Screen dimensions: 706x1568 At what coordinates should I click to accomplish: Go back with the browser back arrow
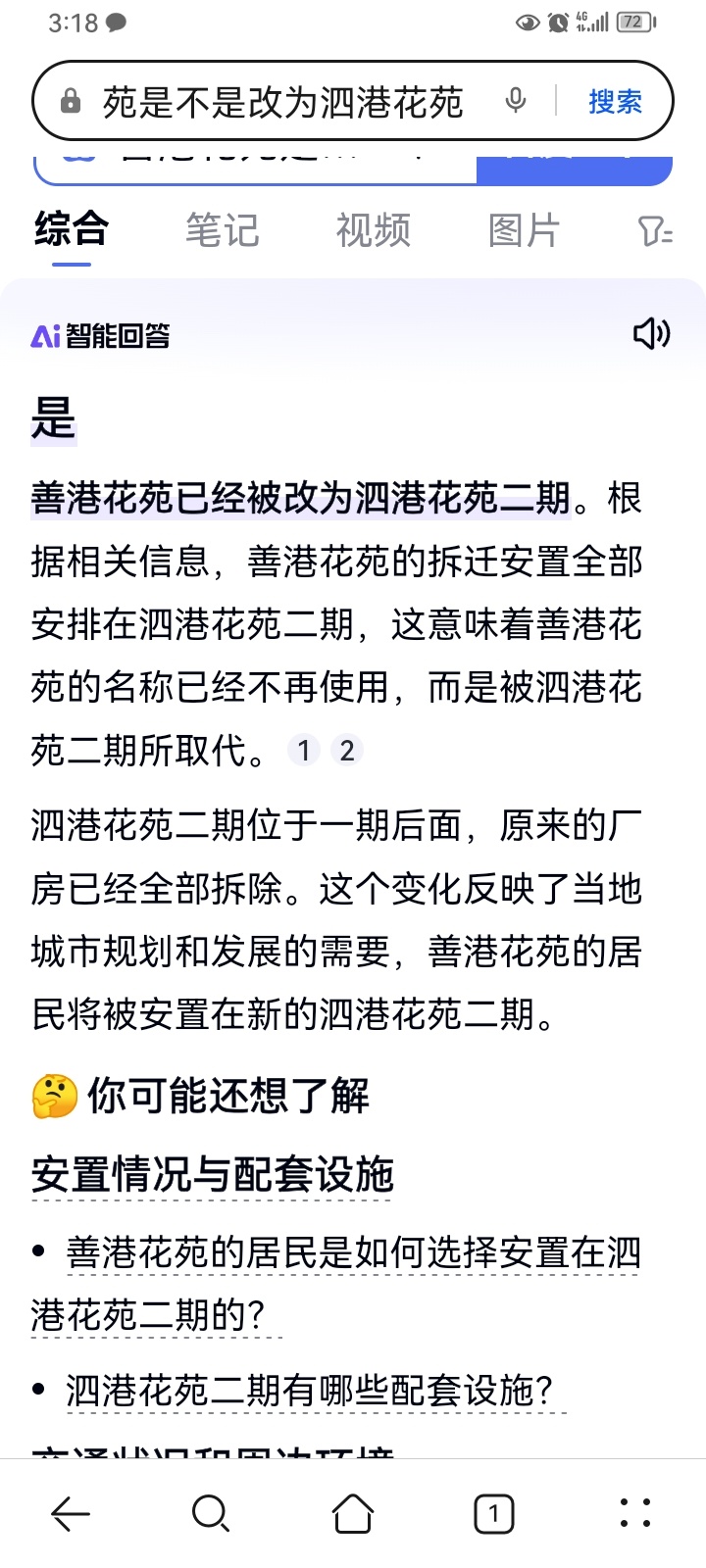point(71,1514)
